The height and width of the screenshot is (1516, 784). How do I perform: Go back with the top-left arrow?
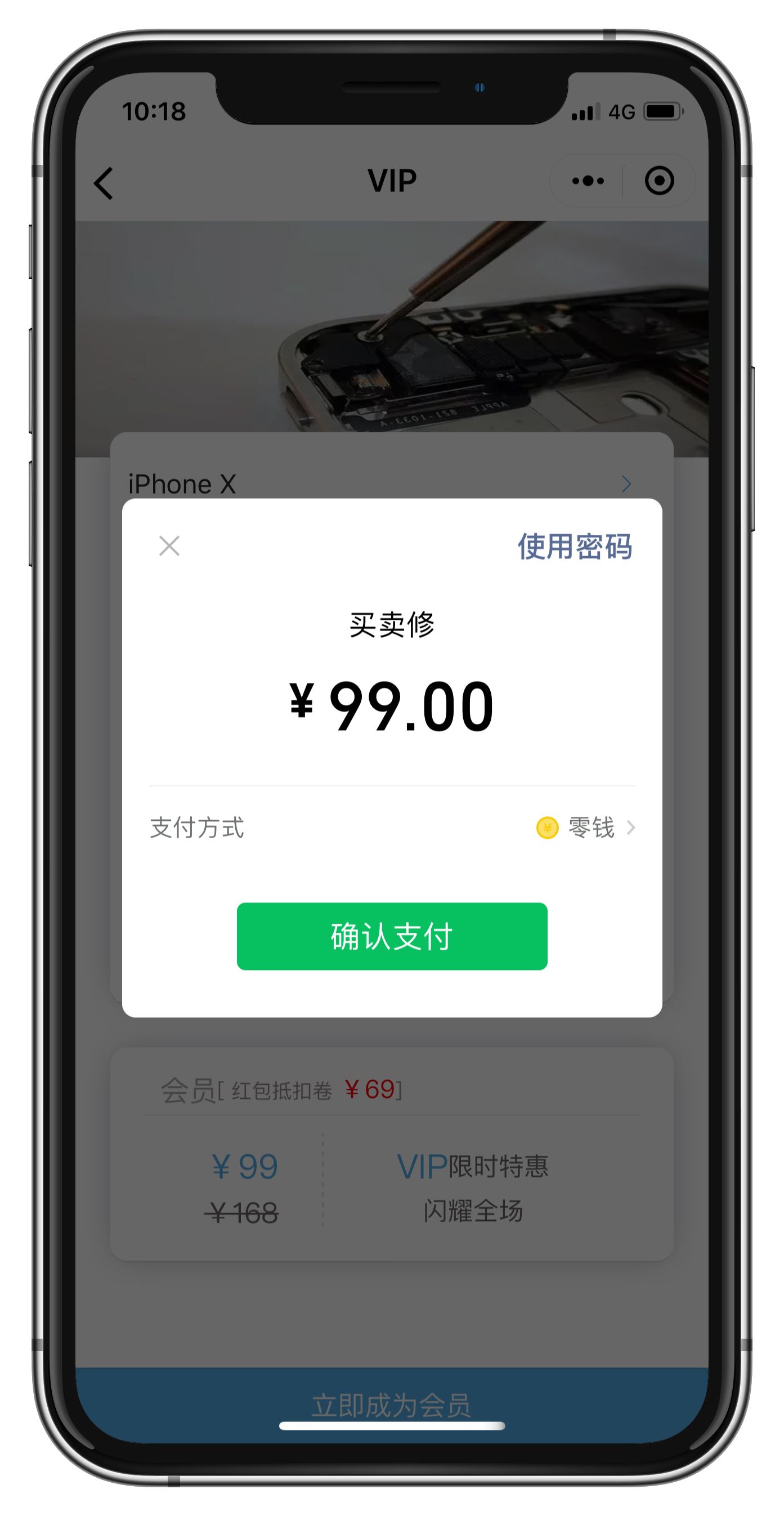(104, 183)
